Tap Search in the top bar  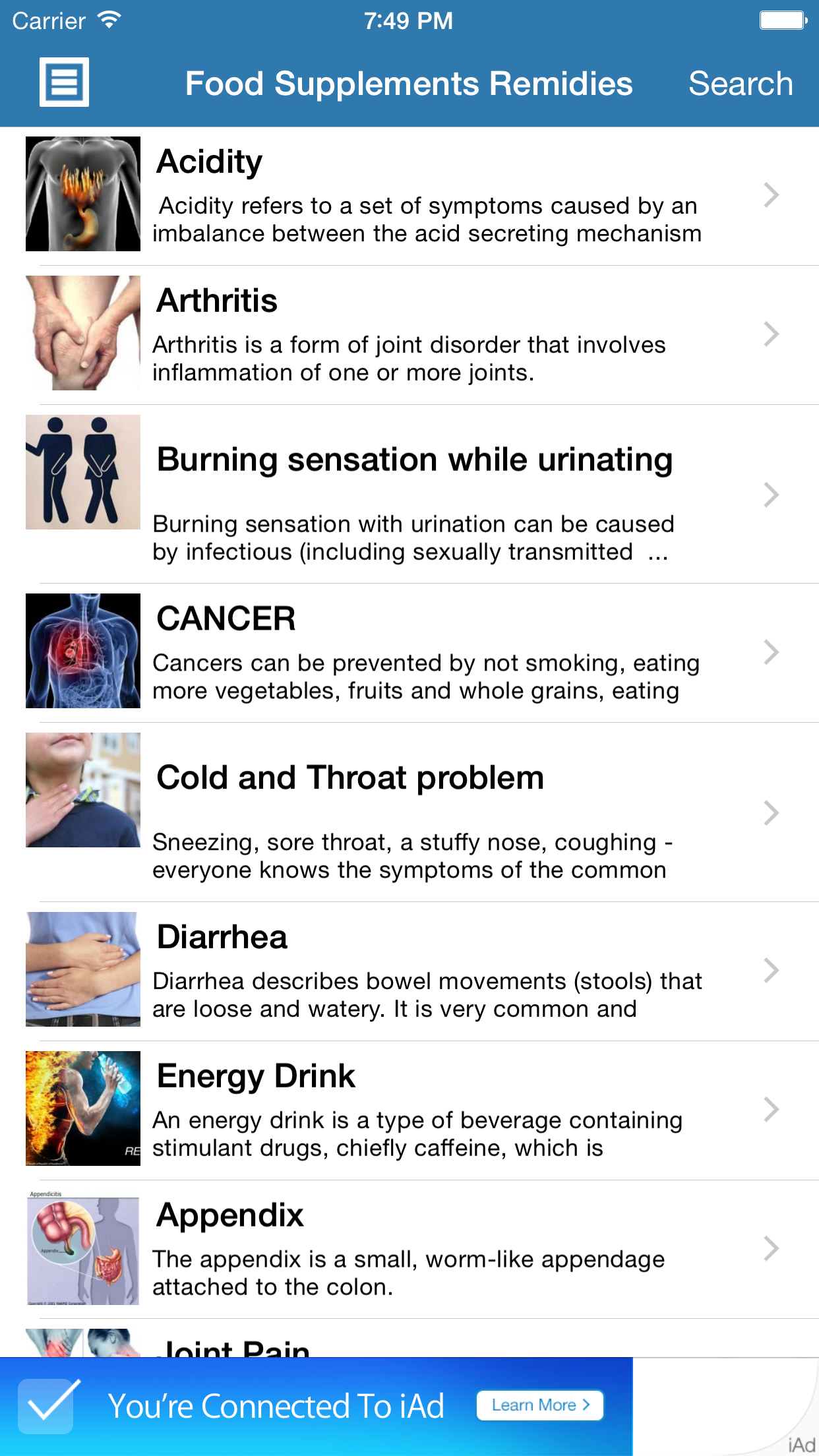coord(740,84)
